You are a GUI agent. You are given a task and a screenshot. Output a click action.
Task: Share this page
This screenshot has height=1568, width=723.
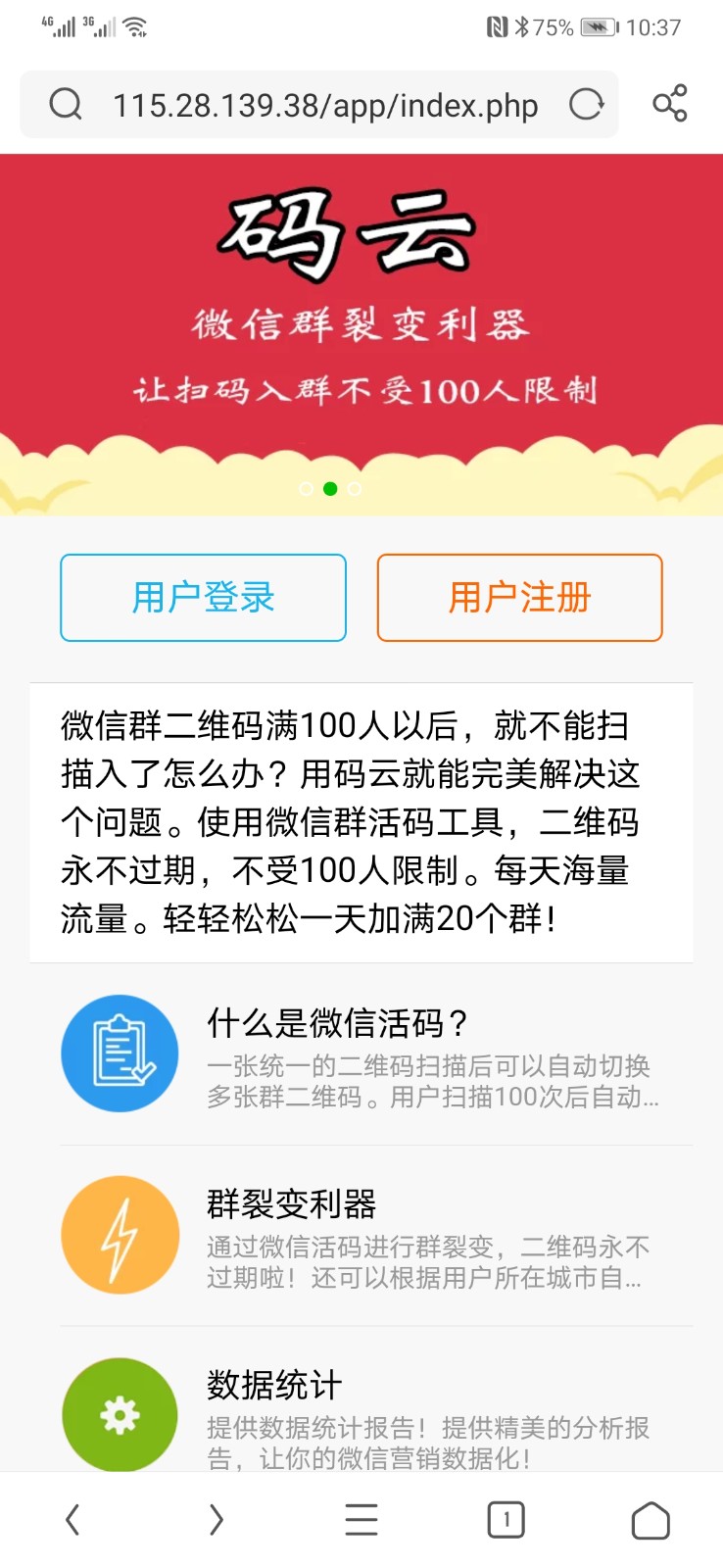pyautogui.click(x=670, y=104)
